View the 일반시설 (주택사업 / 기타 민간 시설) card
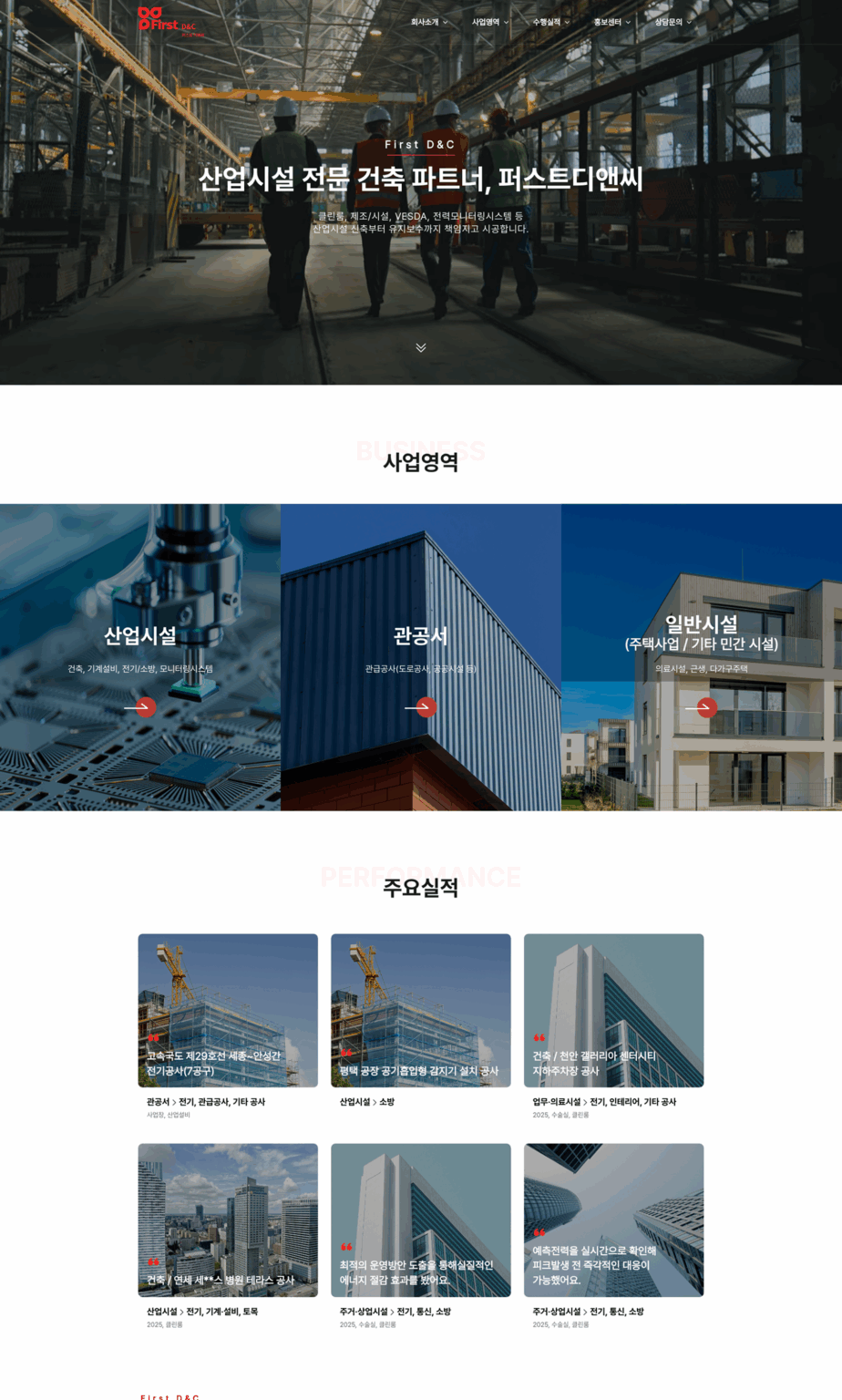842x1400 pixels. [x=702, y=656]
